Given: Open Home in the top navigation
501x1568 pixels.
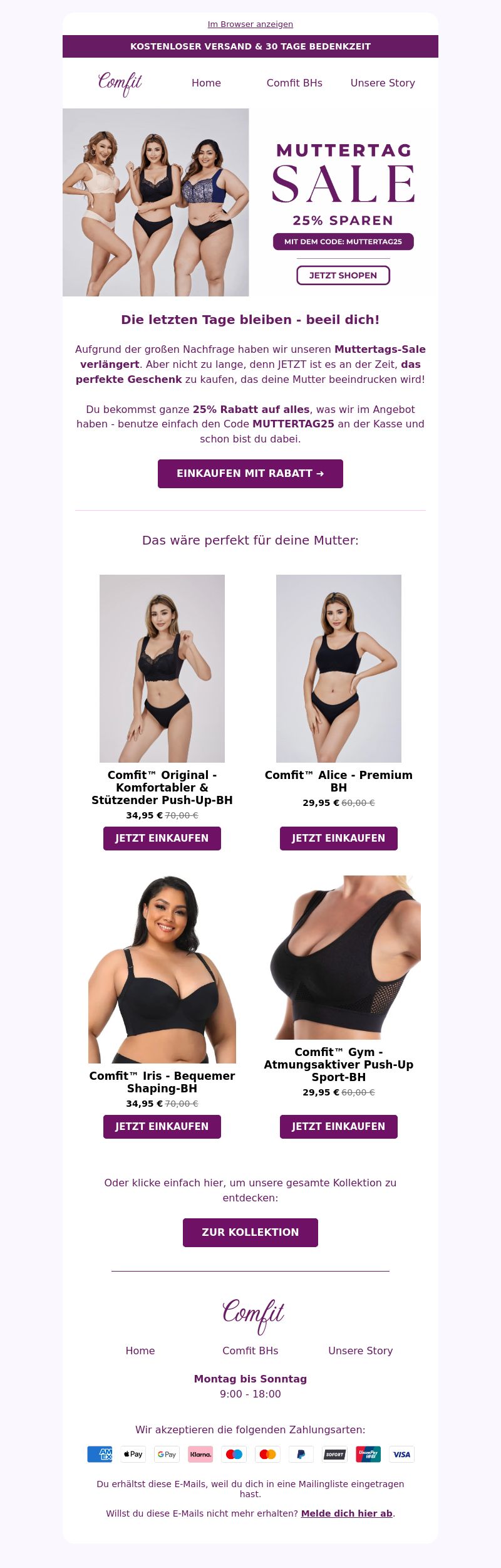Looking at the screenshot, I should pyautogui.click(x=206, y=83).
